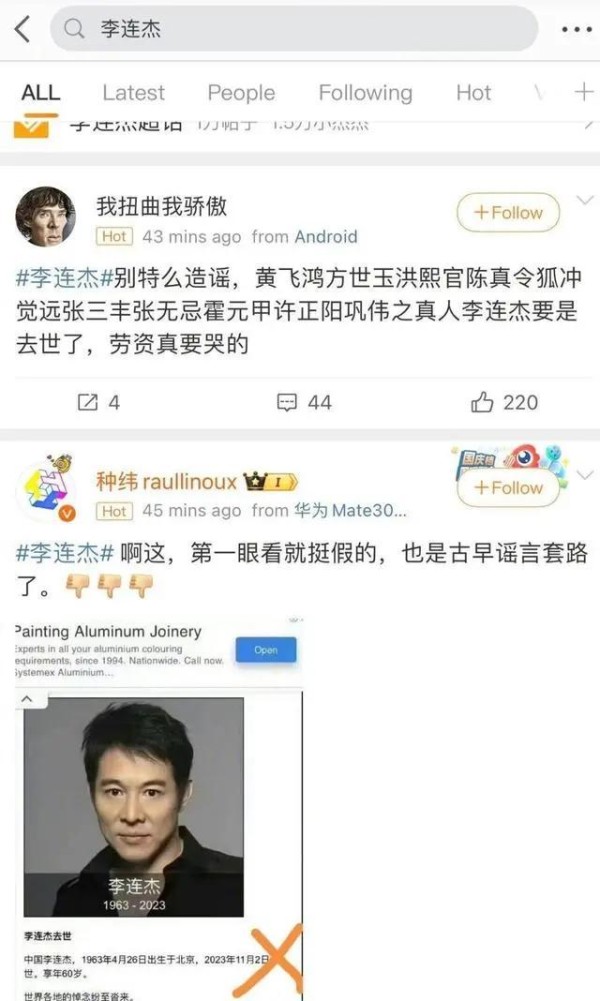Switch to the Latest tab

click(x=133, y=93)
